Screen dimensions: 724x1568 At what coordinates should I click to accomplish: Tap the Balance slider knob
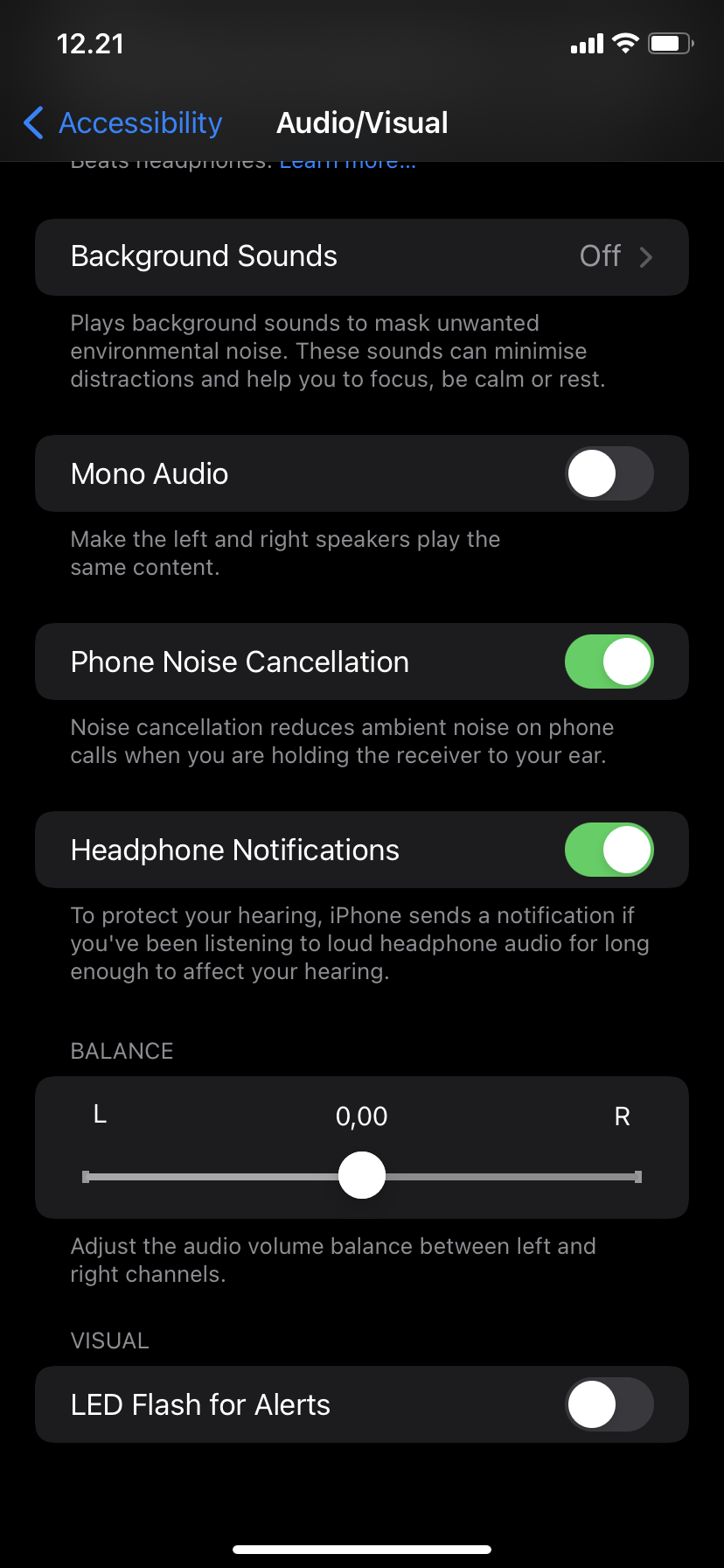point(362,1175)
